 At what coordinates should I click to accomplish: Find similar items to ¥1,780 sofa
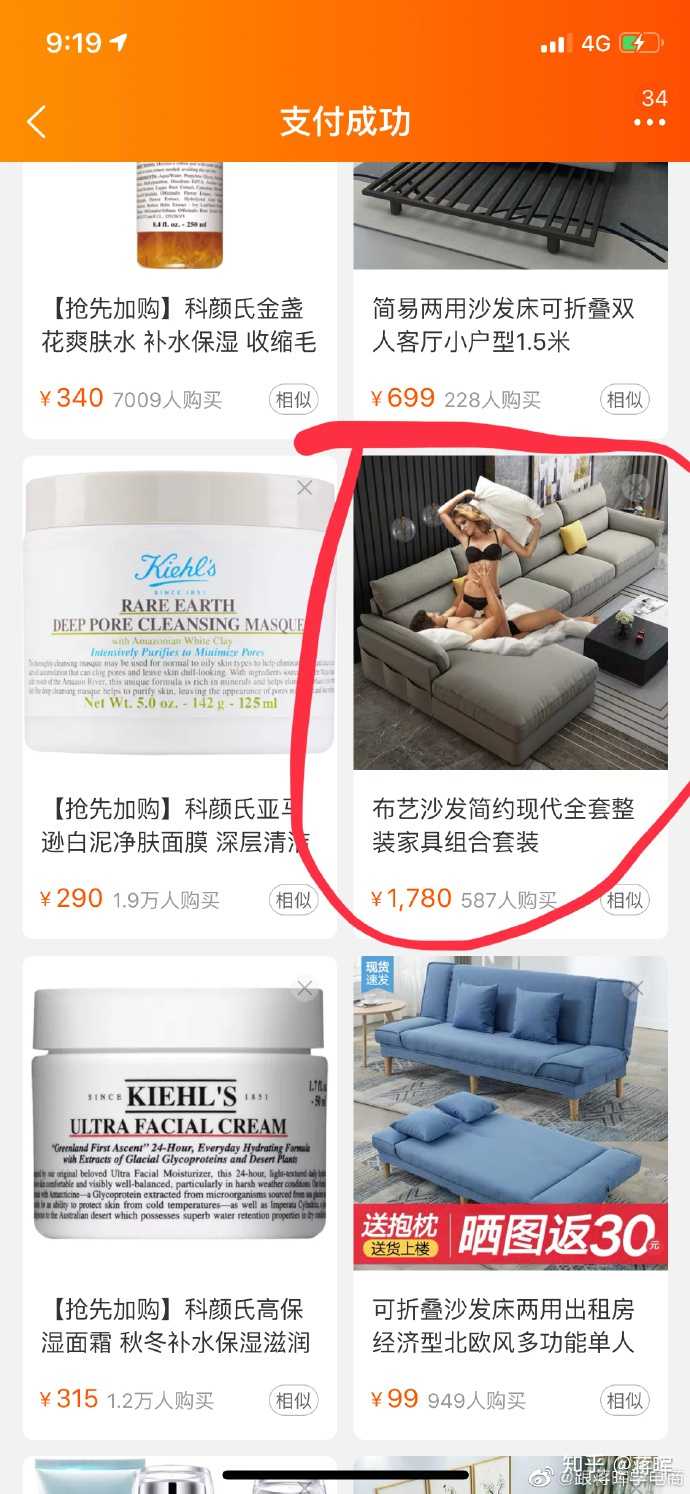click(x=624, y=900)
